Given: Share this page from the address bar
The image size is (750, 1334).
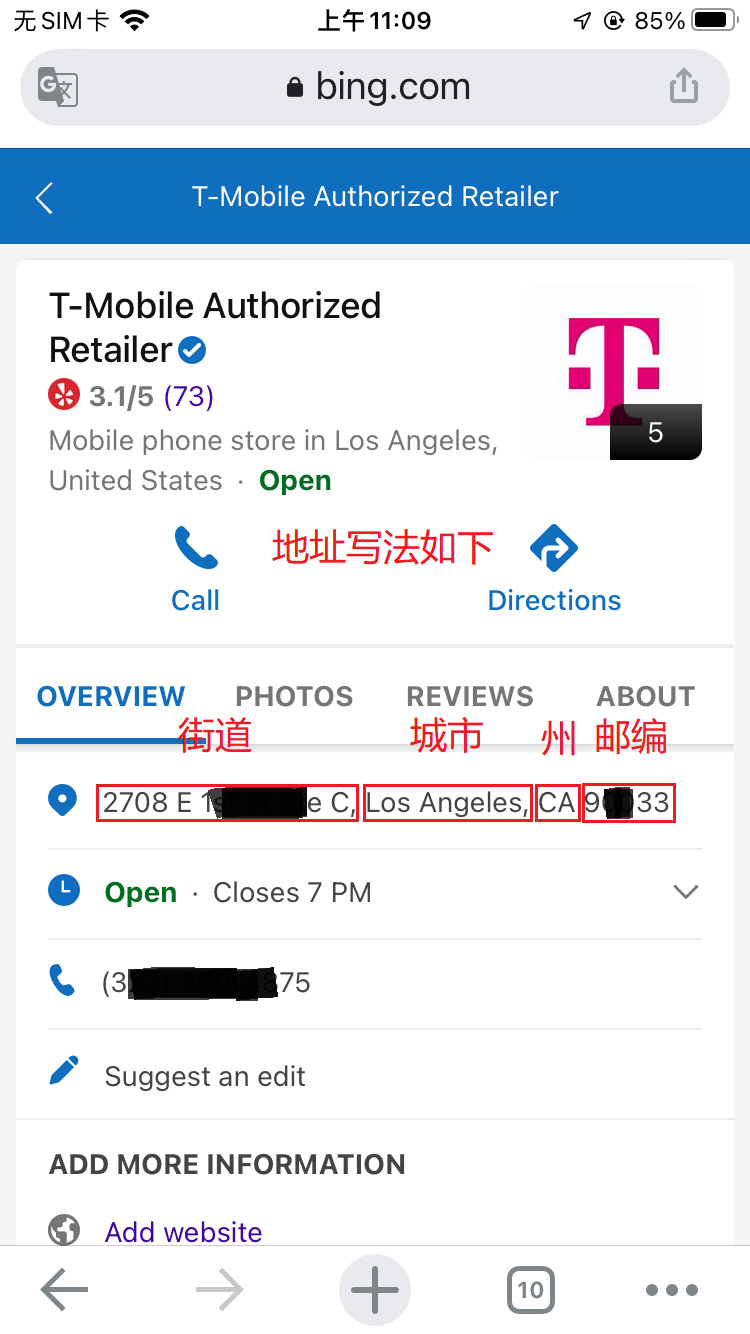Looking at the screenshot, I should 684,86.
